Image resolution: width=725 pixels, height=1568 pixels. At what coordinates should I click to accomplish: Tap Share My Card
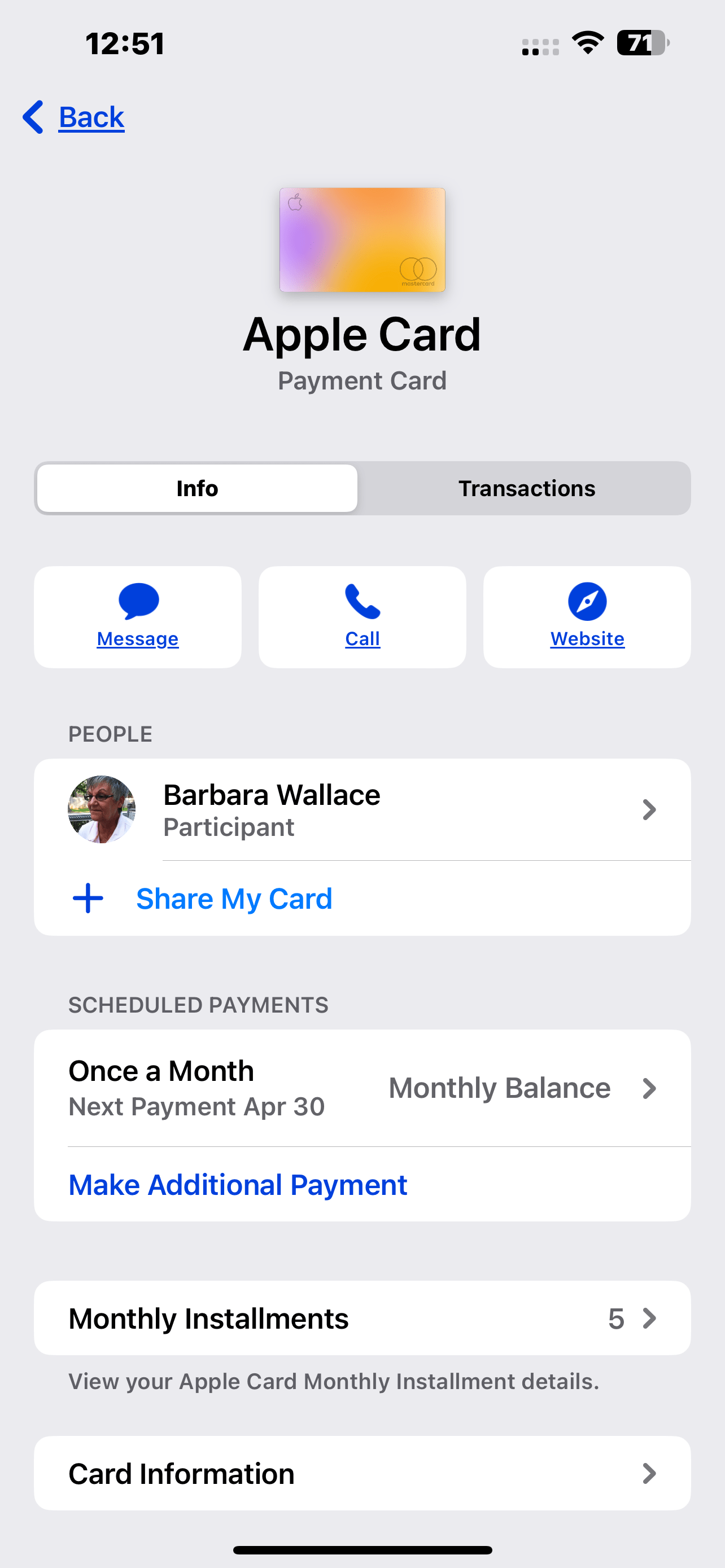click(234, 898)
